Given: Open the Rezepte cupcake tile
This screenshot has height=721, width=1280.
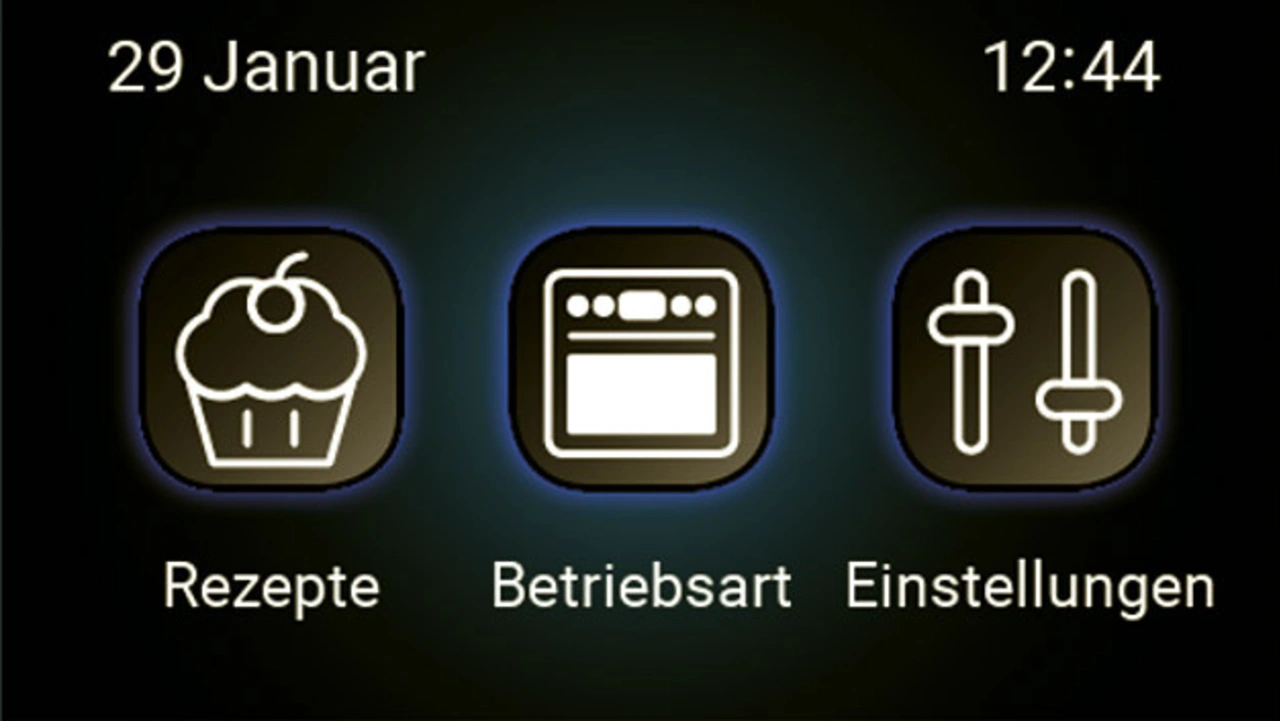Looking at the screenshot, I should 271,360.
